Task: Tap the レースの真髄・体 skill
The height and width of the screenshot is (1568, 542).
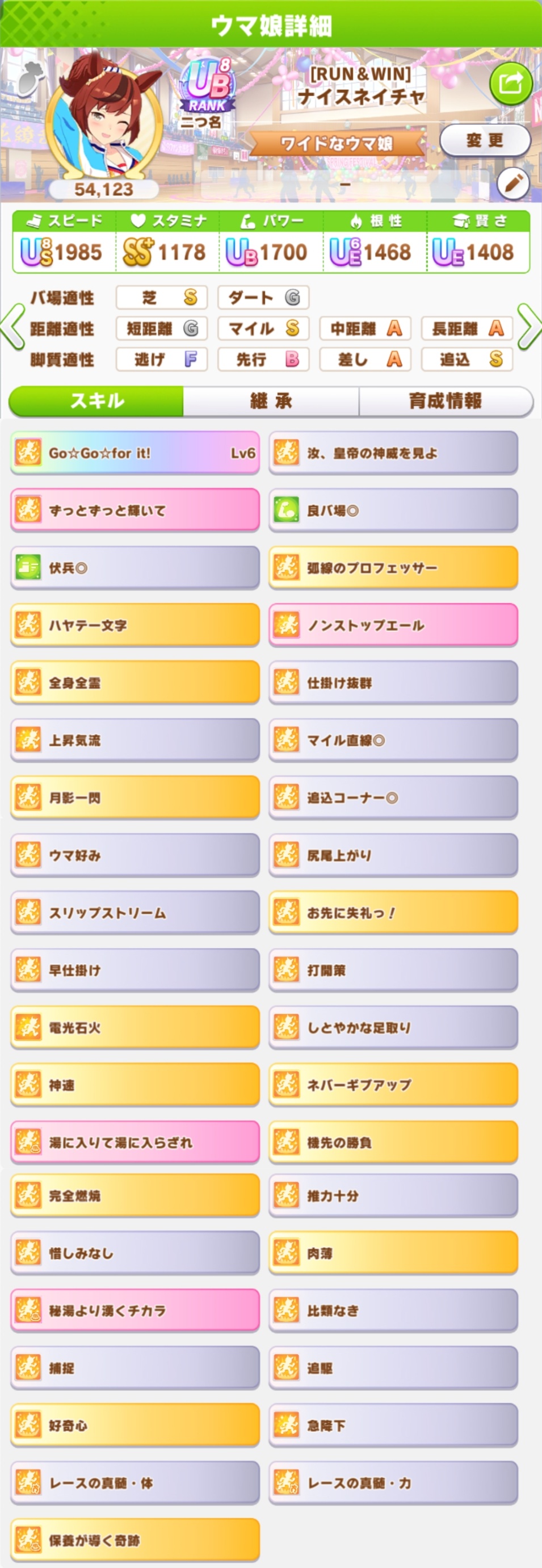Action: point(135,1483)
